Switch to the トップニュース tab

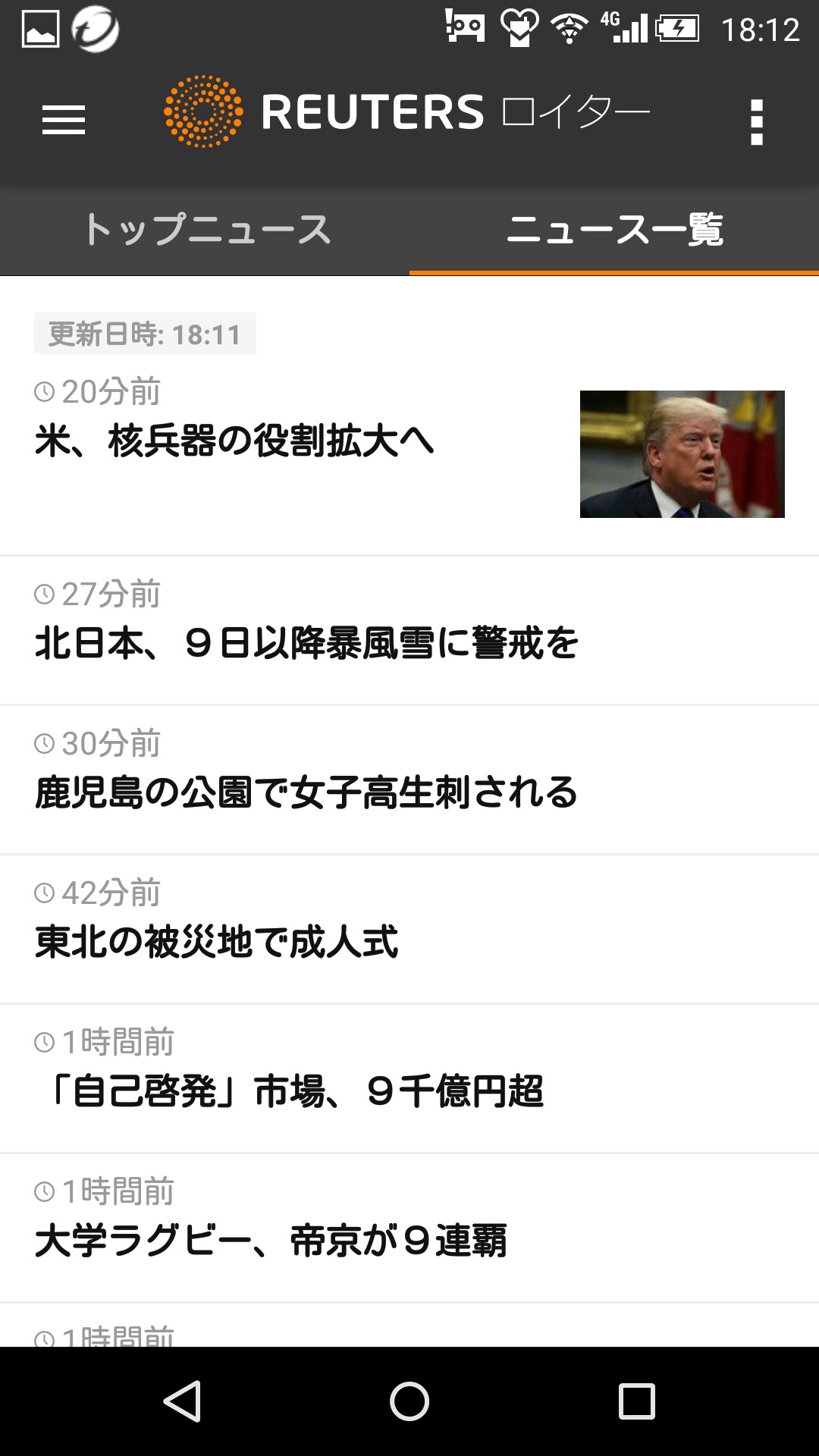[206, 229]
